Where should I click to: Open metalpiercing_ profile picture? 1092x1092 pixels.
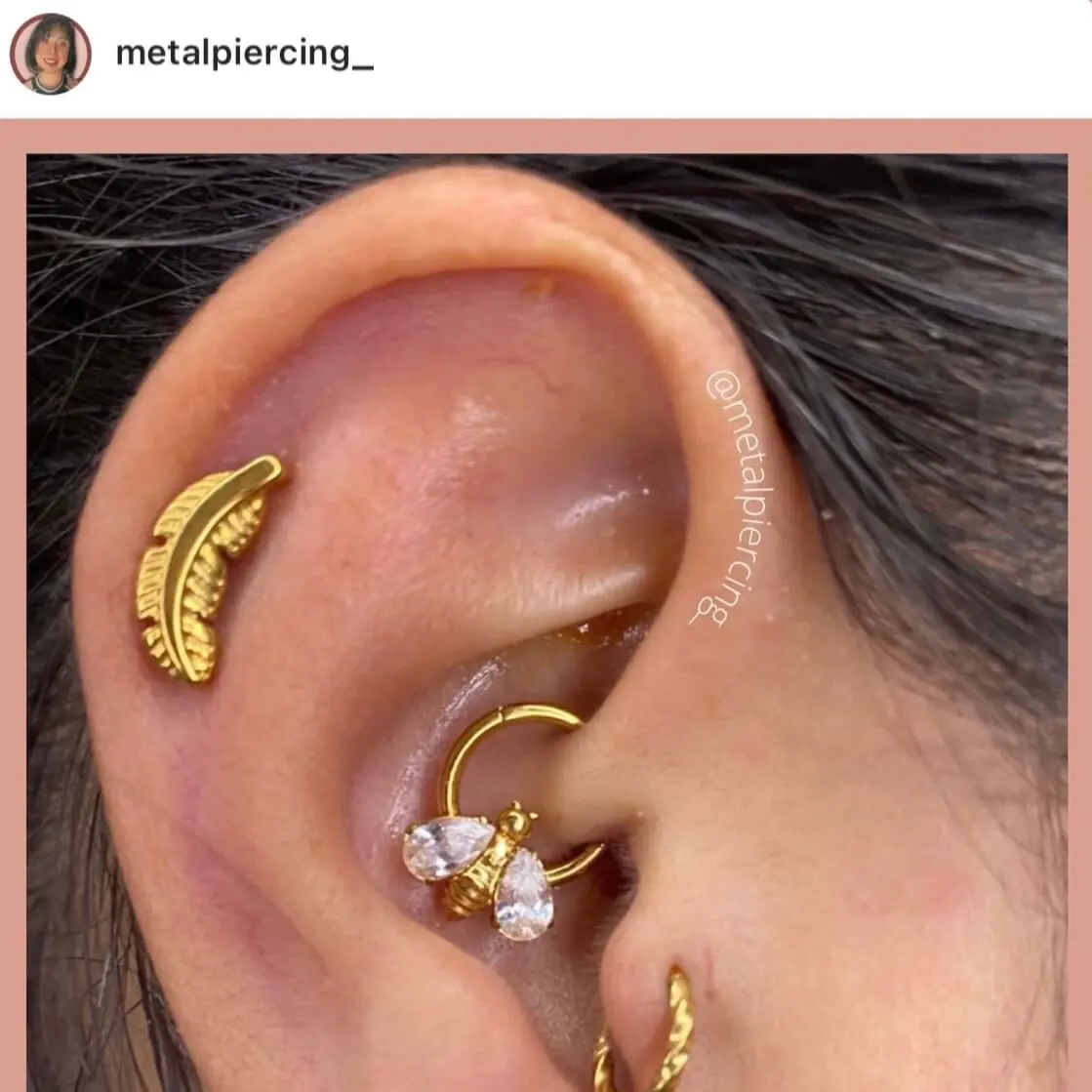(x=51, y=54)
